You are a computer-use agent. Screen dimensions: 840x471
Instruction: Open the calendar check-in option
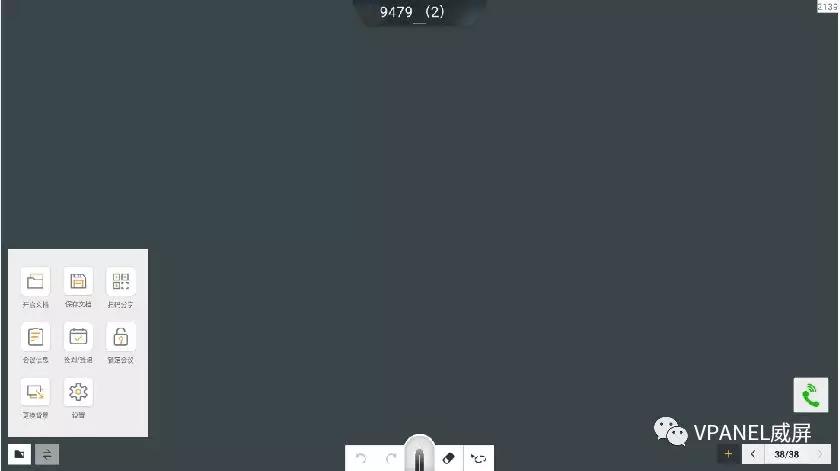point(78,337)
